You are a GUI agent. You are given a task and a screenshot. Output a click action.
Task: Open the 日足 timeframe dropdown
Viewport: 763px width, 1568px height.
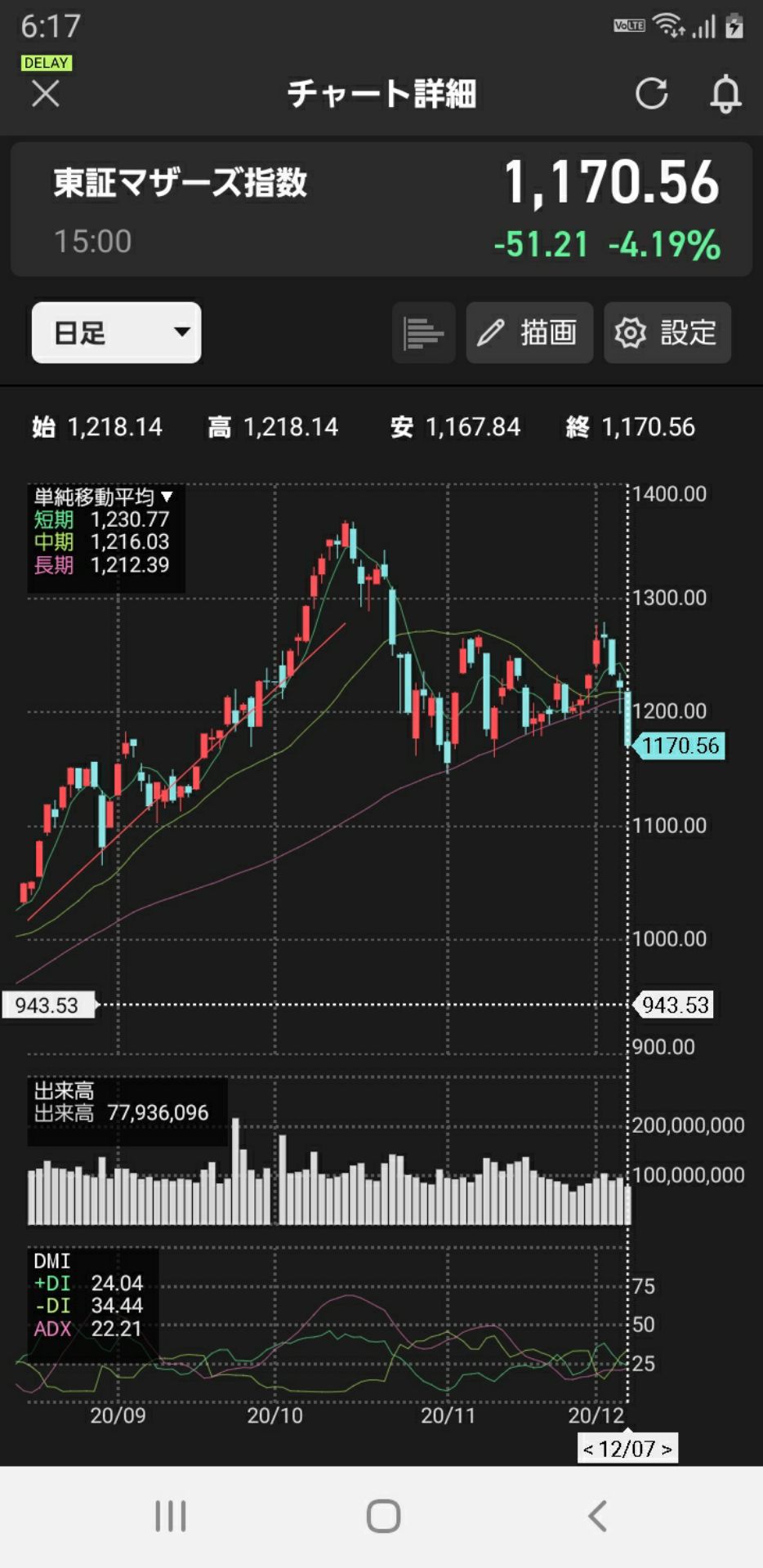117,332
